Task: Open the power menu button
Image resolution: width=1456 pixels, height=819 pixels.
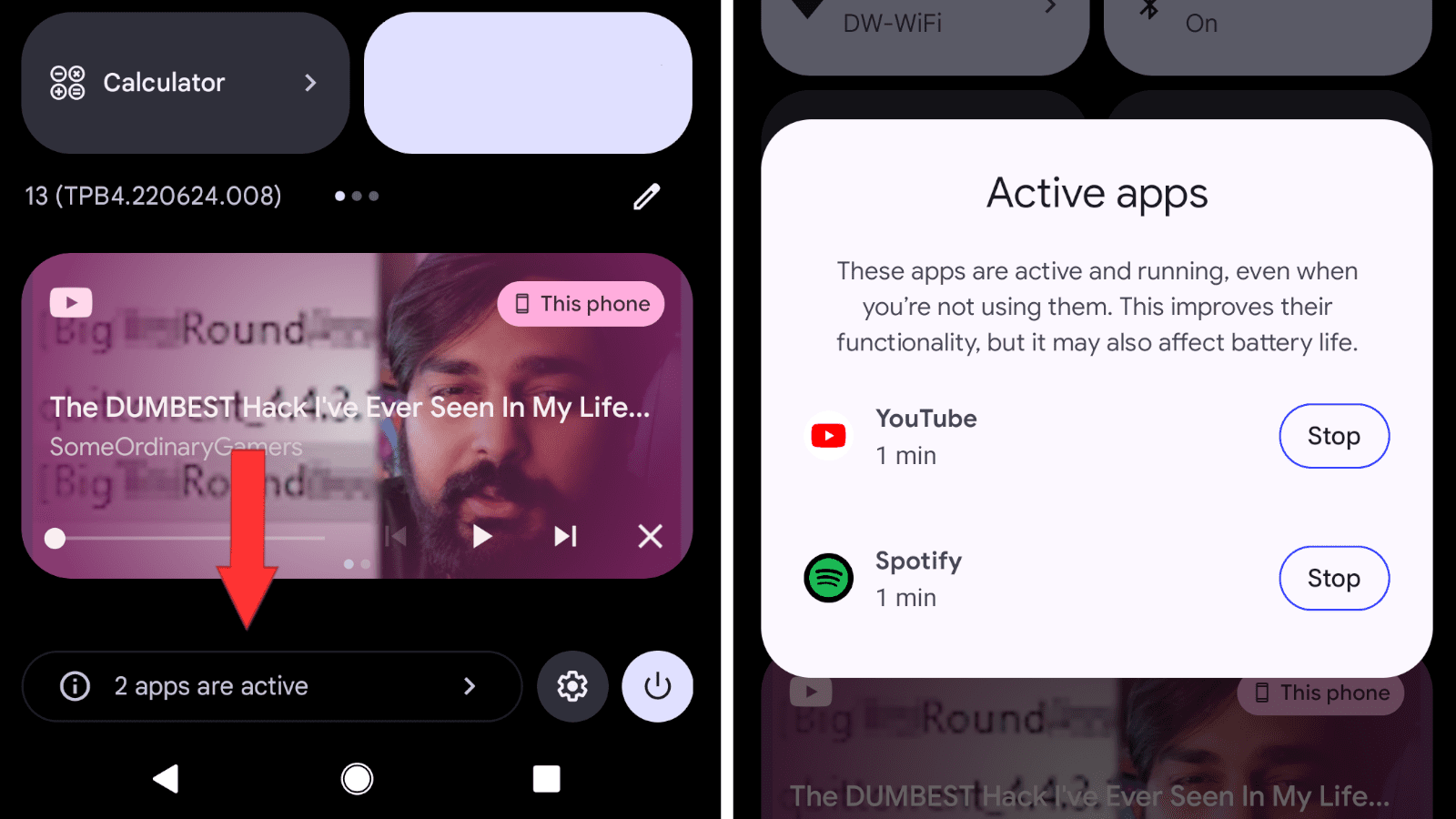Action: (x=657, y=686)
